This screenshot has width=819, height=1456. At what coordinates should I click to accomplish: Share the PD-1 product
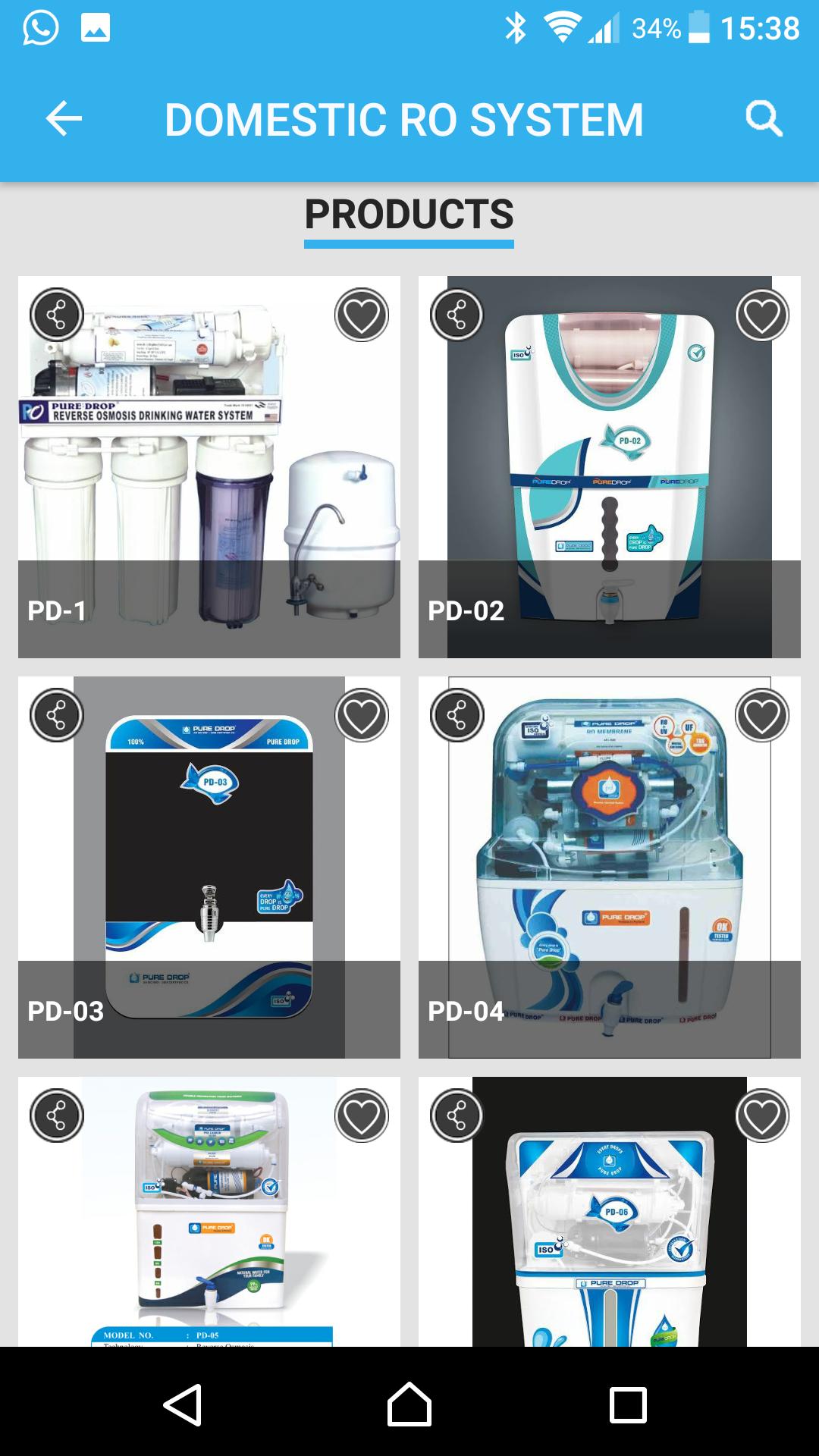(57, 315)
